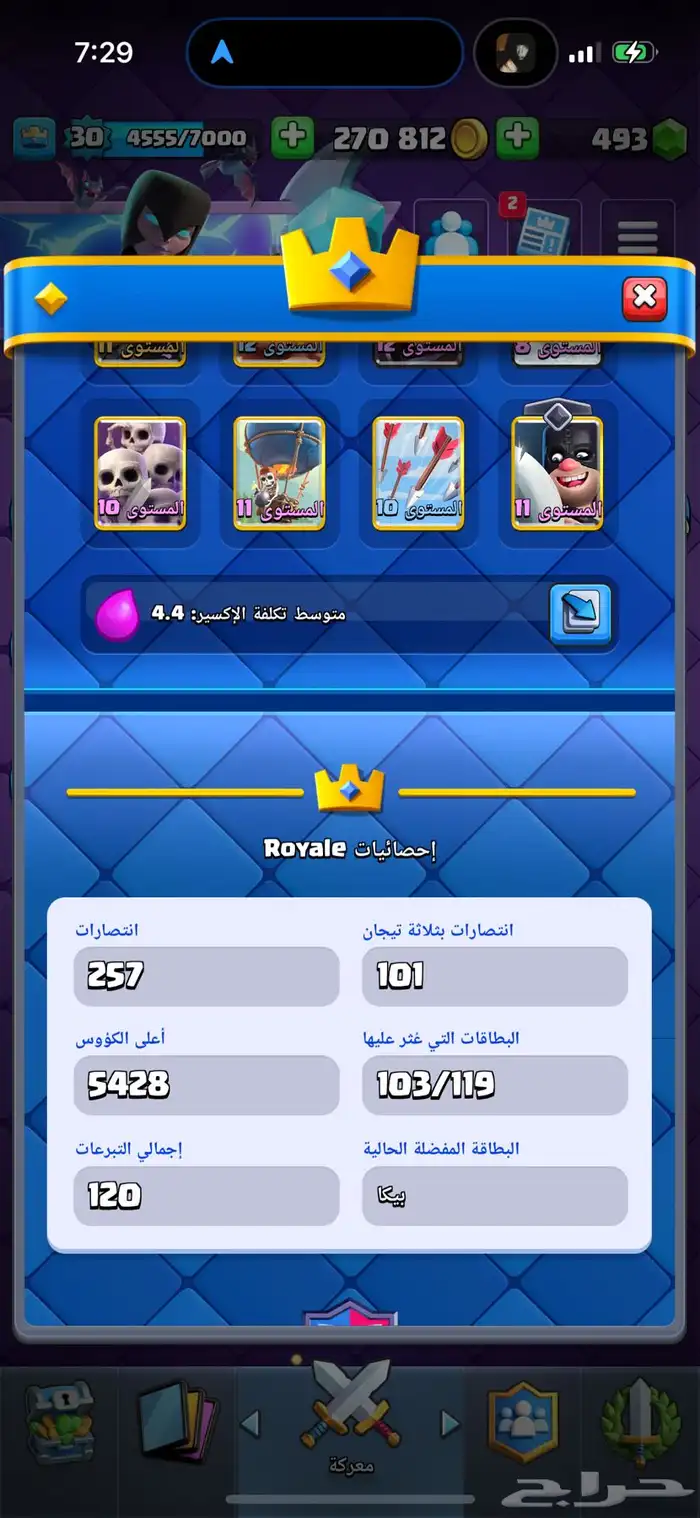Viewport: 700px width, 1518px height.
Task: Add more gold with the plus button
Action: [x=293, y=138]
